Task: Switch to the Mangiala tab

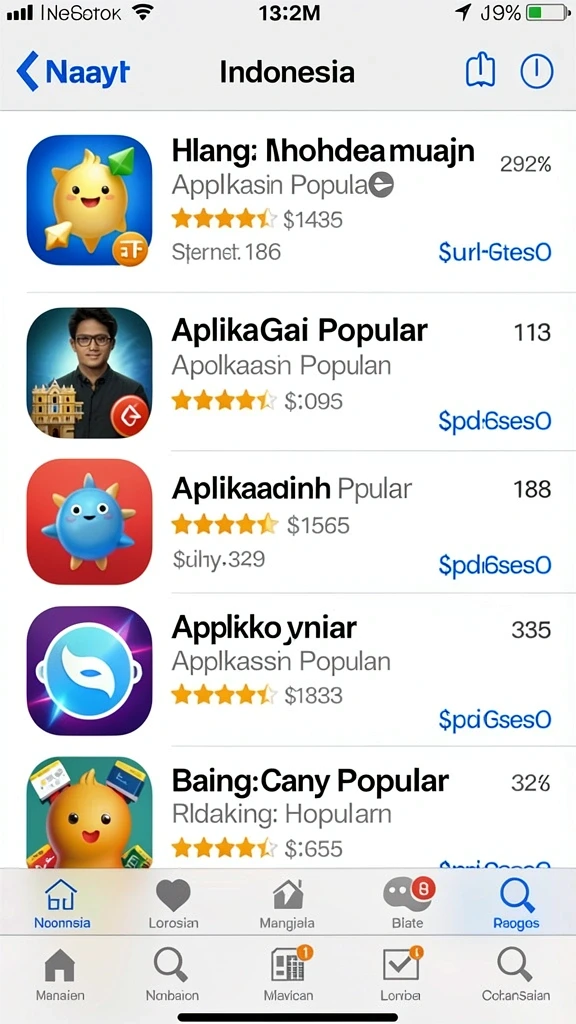Action: coord(287,903)
